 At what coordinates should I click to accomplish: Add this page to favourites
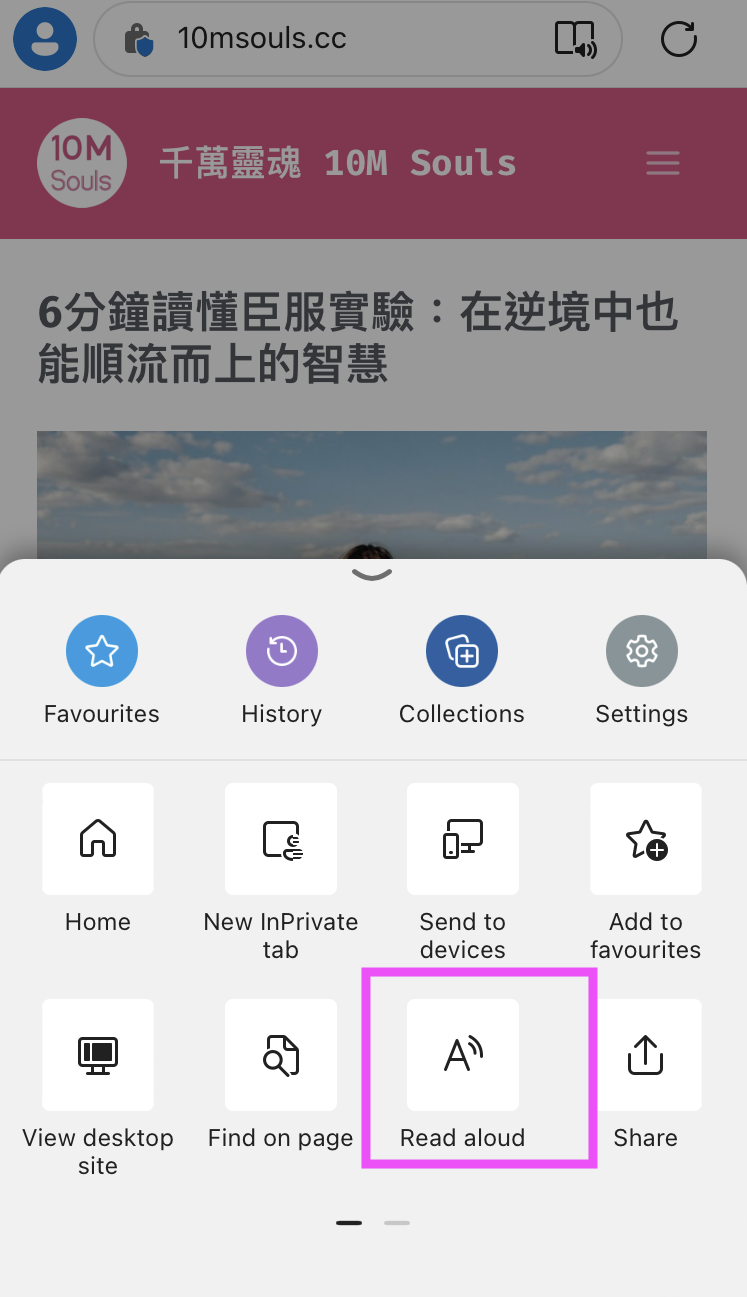pyautogui.click(x=646, y=839)
